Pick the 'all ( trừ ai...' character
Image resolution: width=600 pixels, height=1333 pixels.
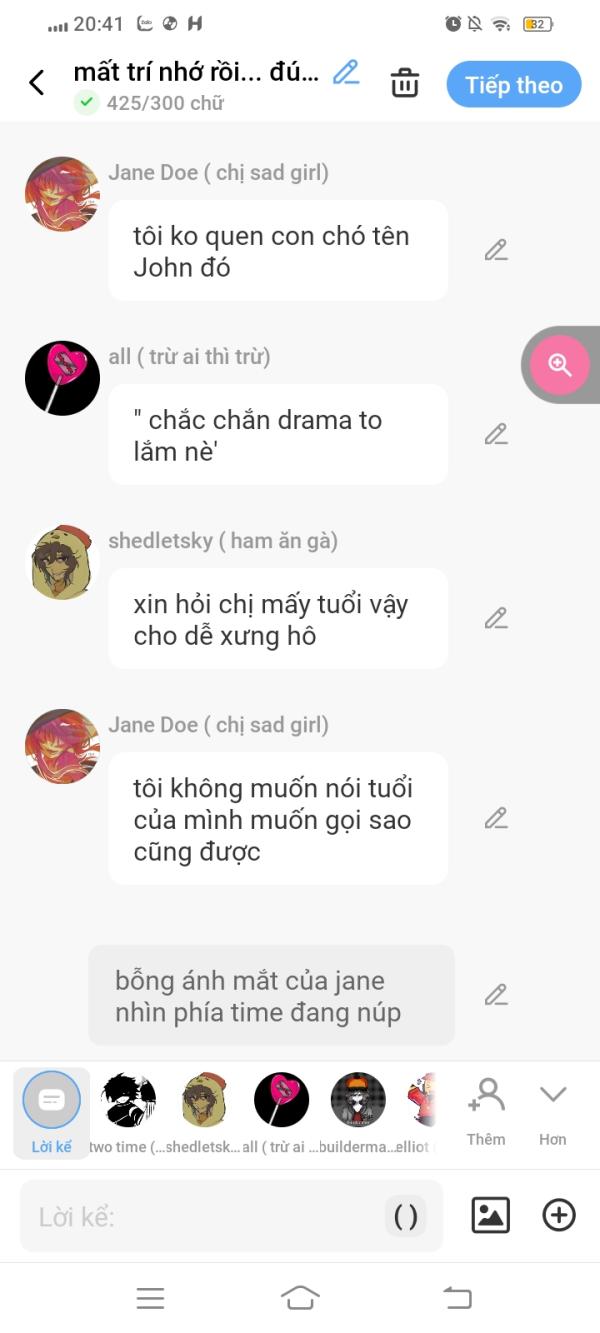coord(281,1111)
